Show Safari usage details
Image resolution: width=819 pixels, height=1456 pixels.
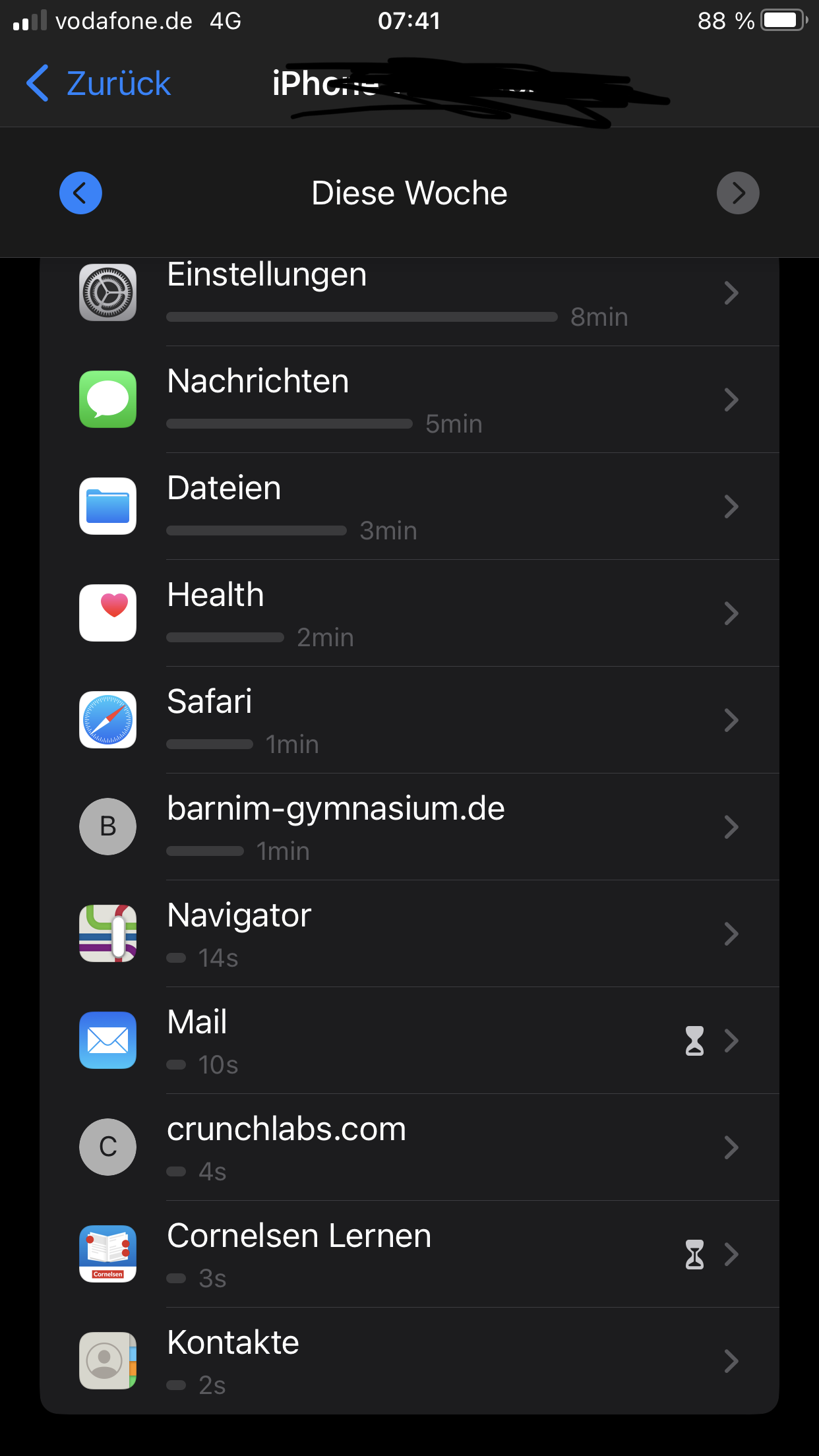click(x=409, y=720)
